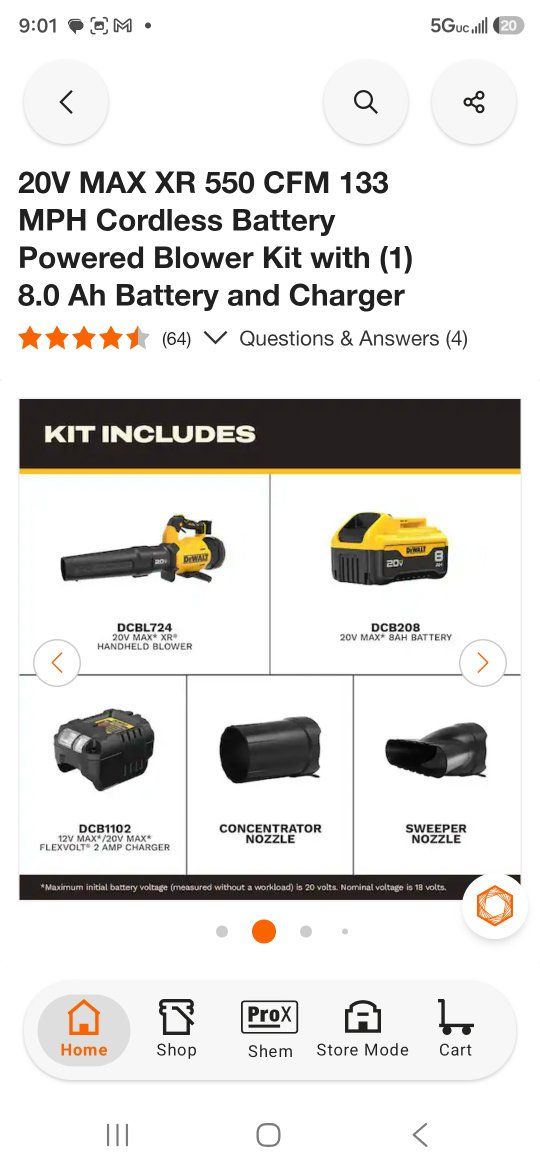Jump to the first image indicator dot
Viewport: 540px width, 1170px height.
(x=222, y=931)
